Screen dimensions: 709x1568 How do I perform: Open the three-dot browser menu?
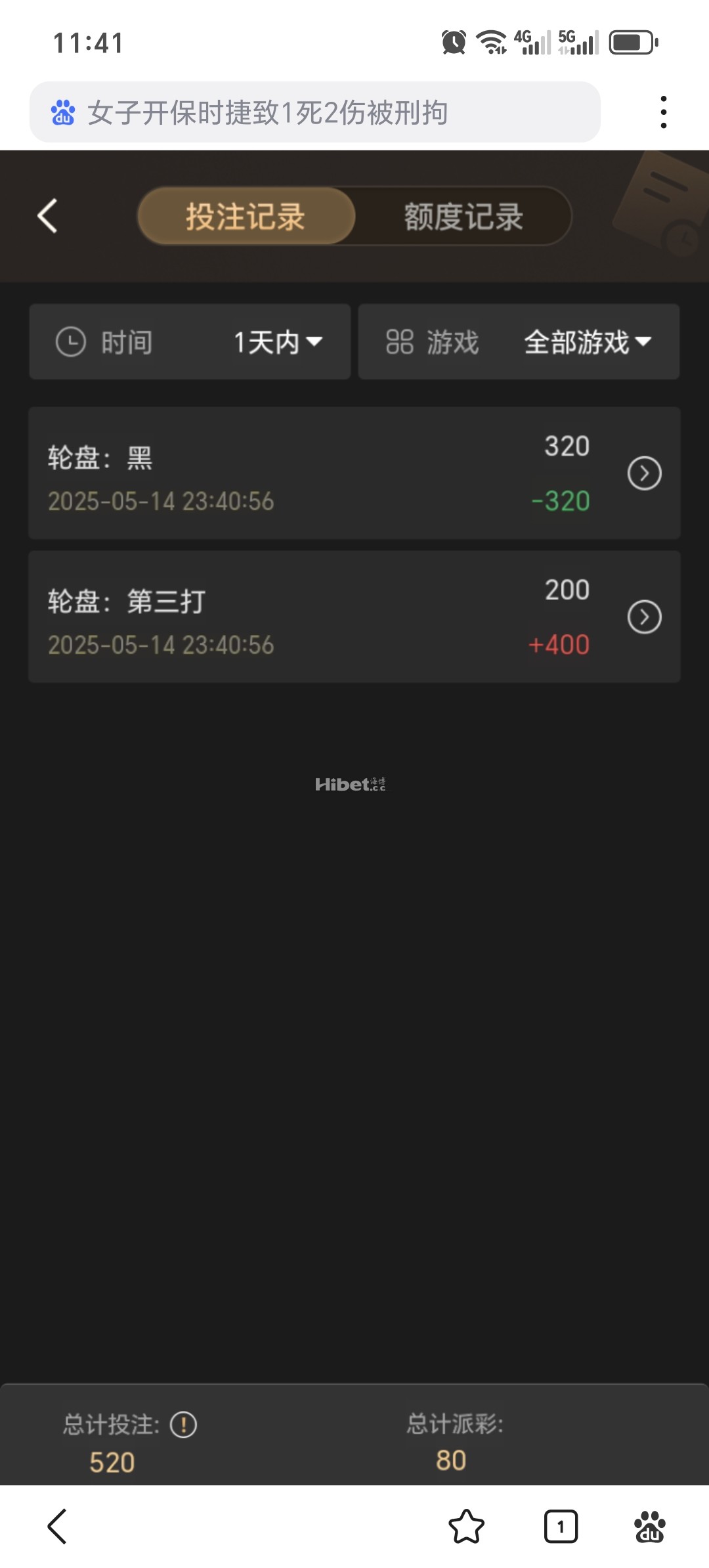pos(665,110)
